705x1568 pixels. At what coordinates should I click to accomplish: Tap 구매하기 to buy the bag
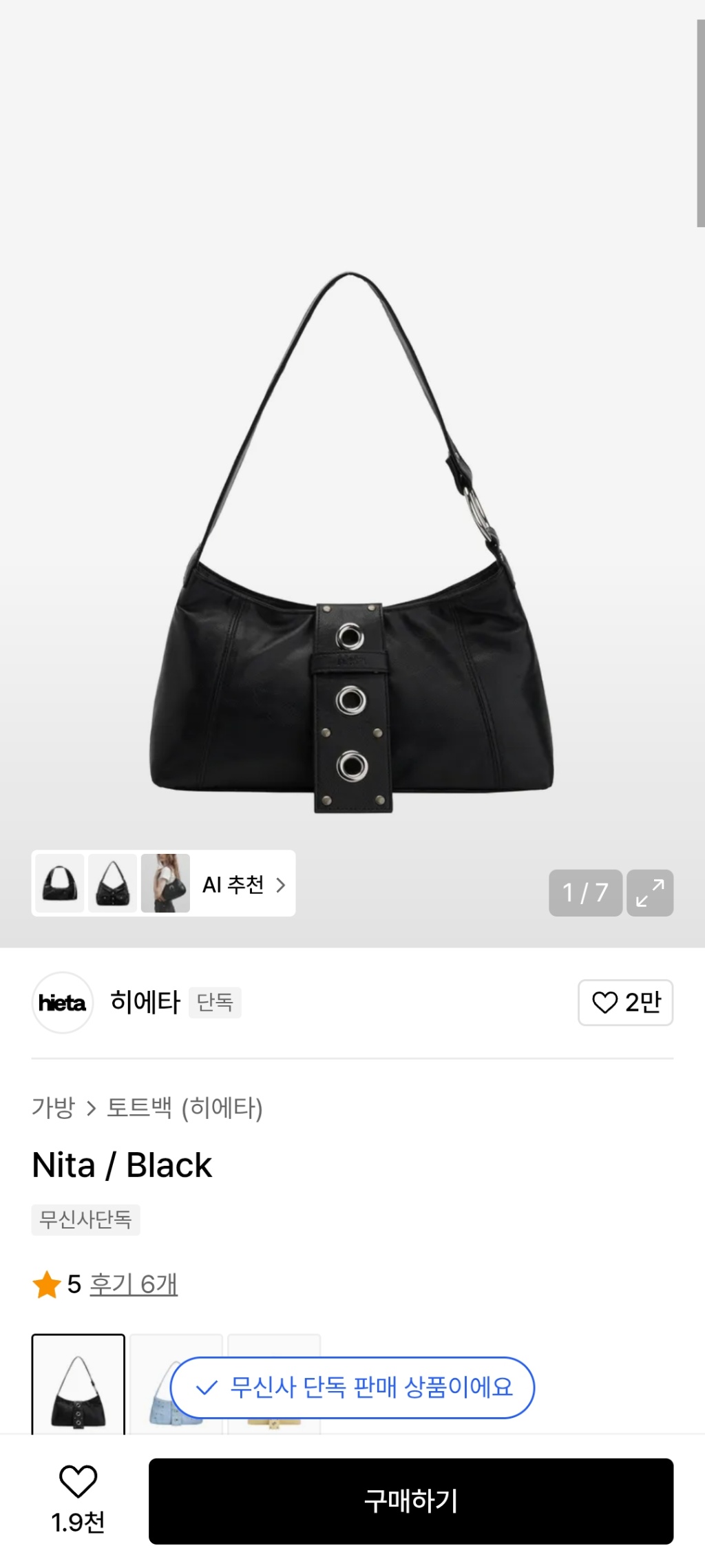410,1501
